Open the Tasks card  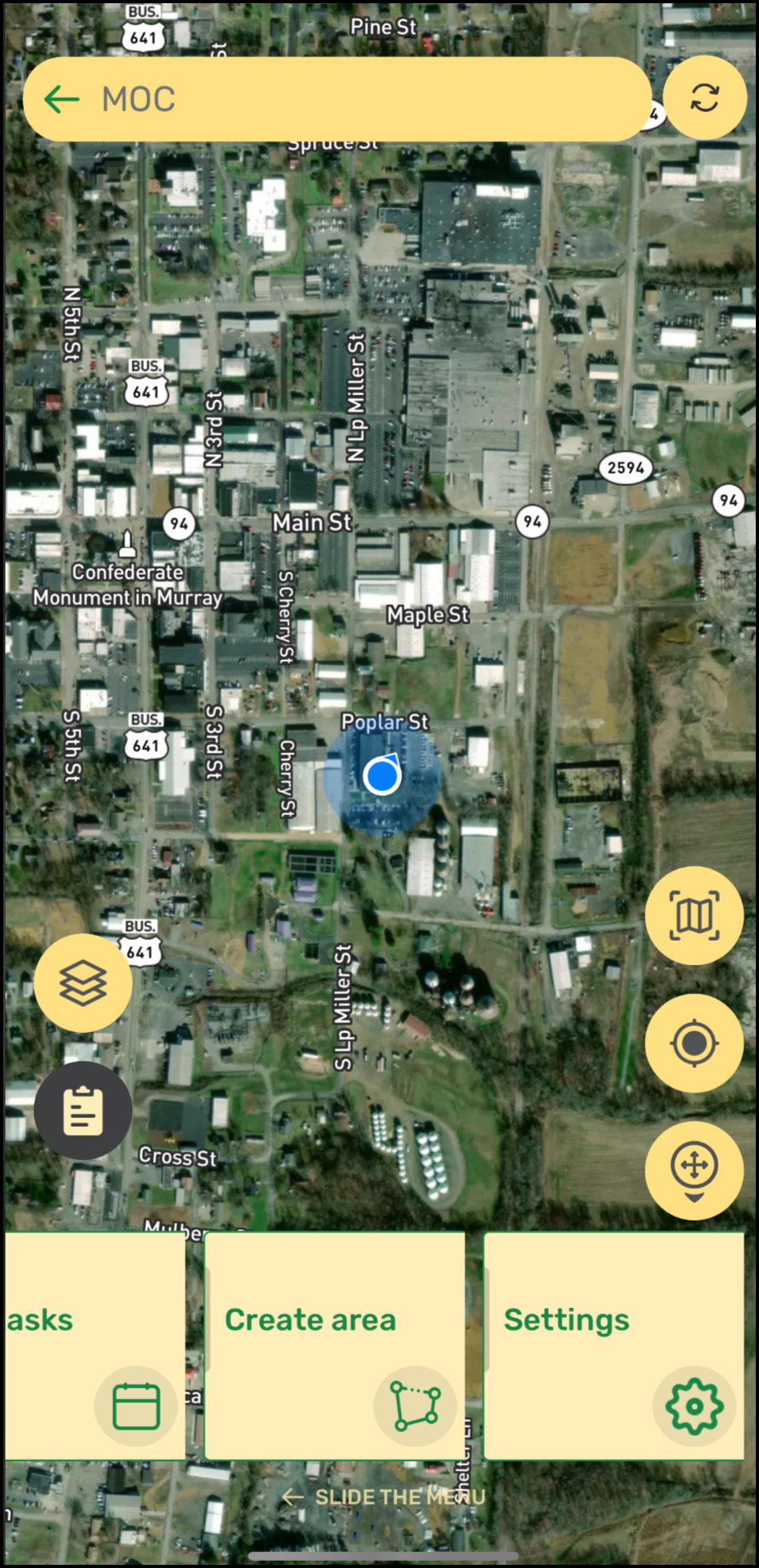(95, 1345)
